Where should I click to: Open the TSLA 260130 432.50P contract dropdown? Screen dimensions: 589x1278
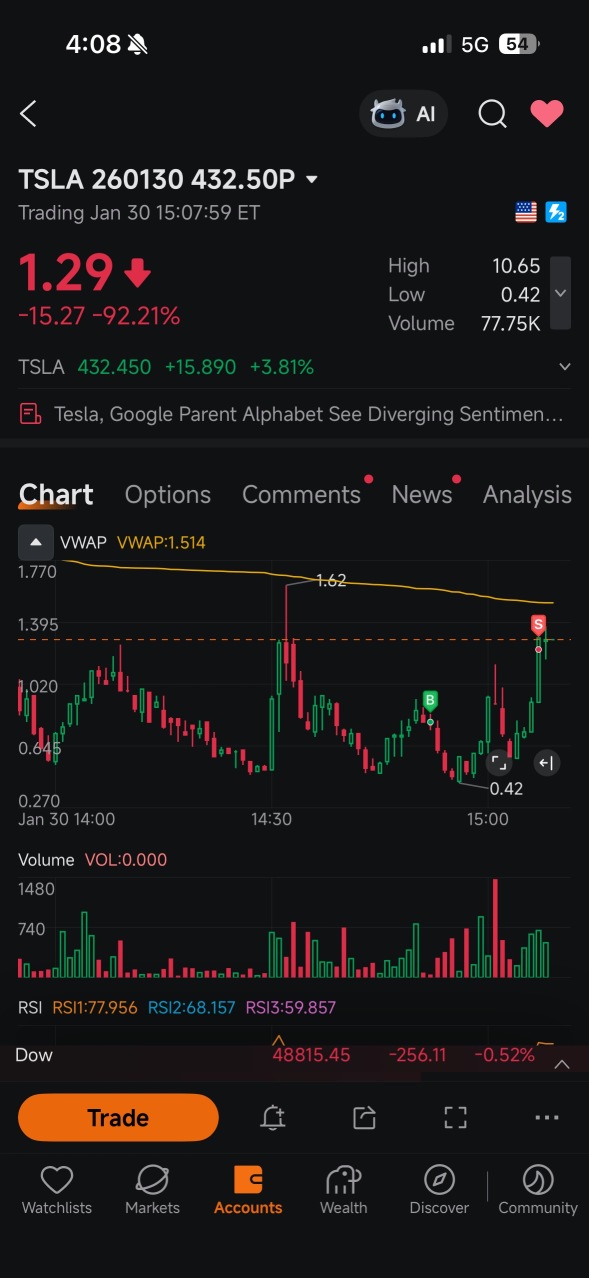click(x=312, y=180)
